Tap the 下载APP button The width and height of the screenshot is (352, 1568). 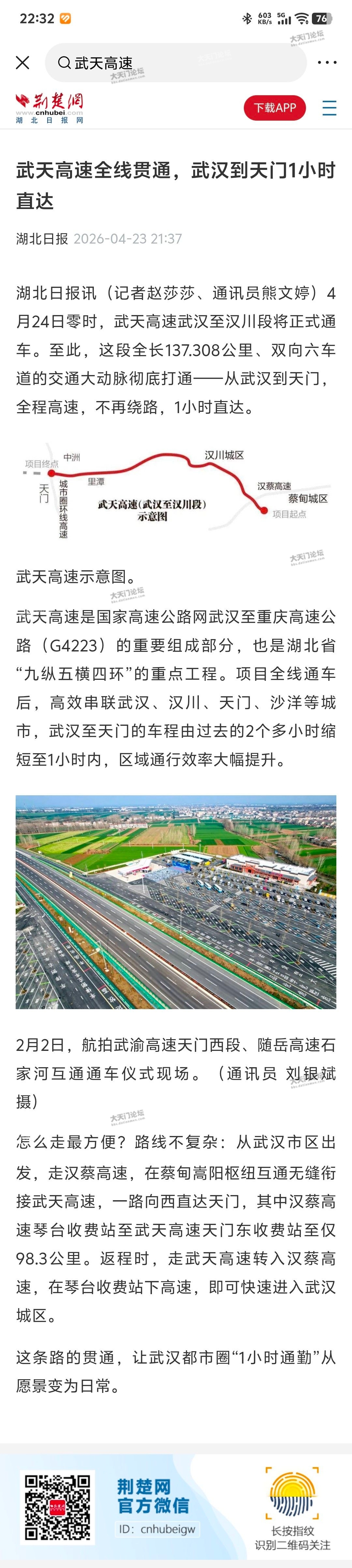coord(275,108)
